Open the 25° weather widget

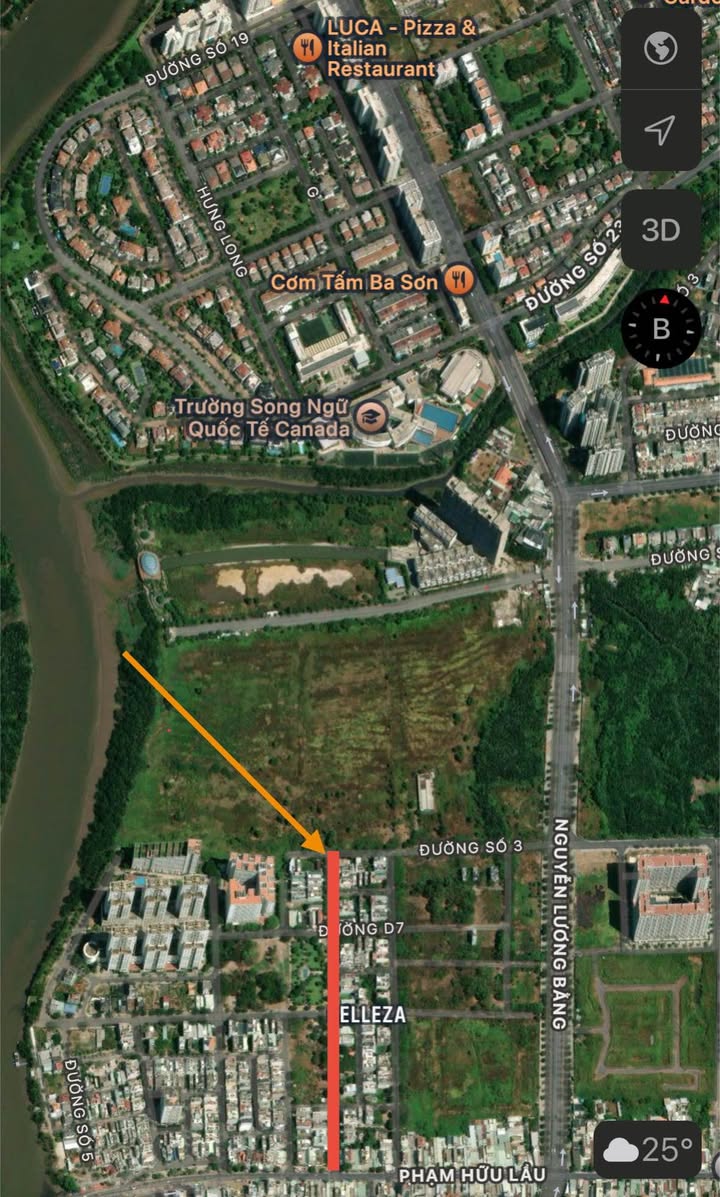(647, 1149)
